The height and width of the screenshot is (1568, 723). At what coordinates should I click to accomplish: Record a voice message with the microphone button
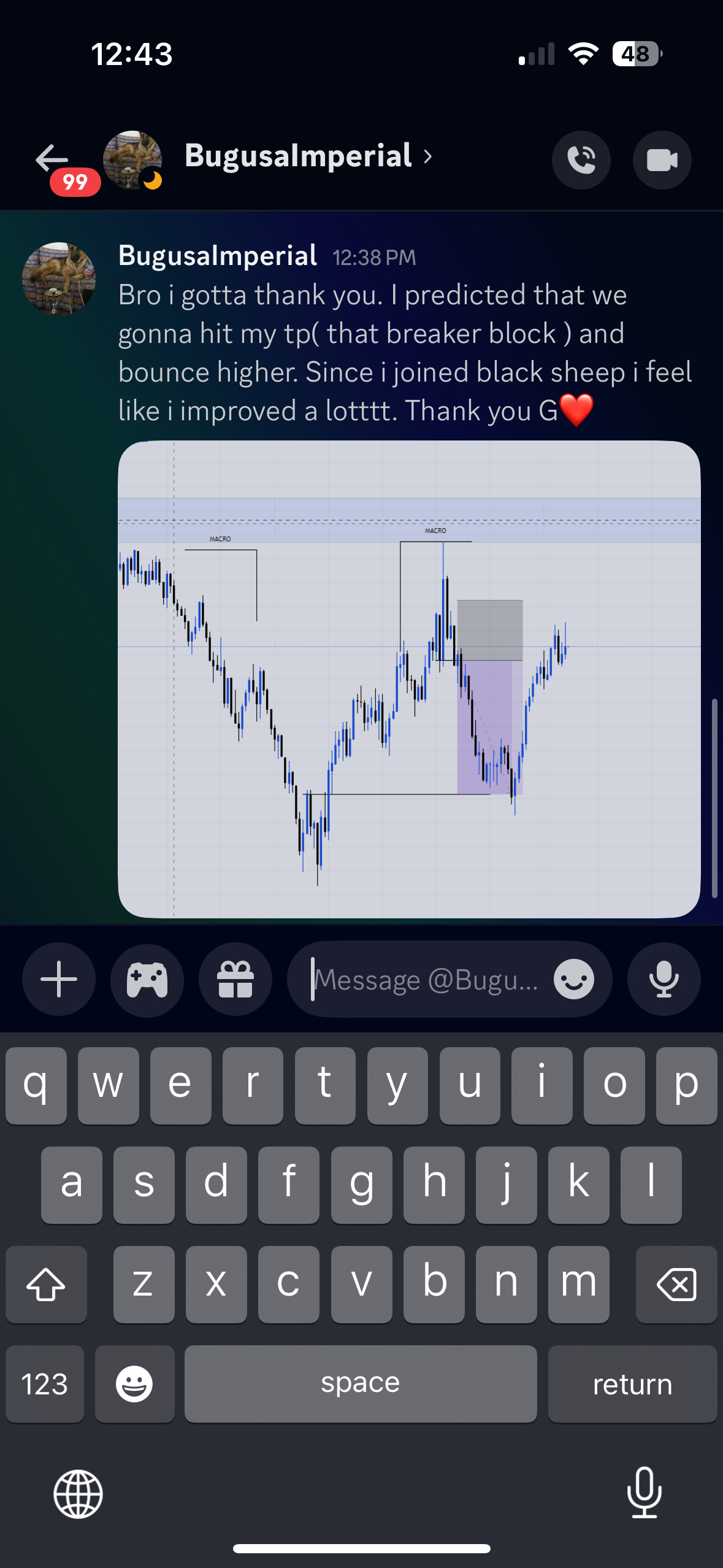(x=664, y=979)
